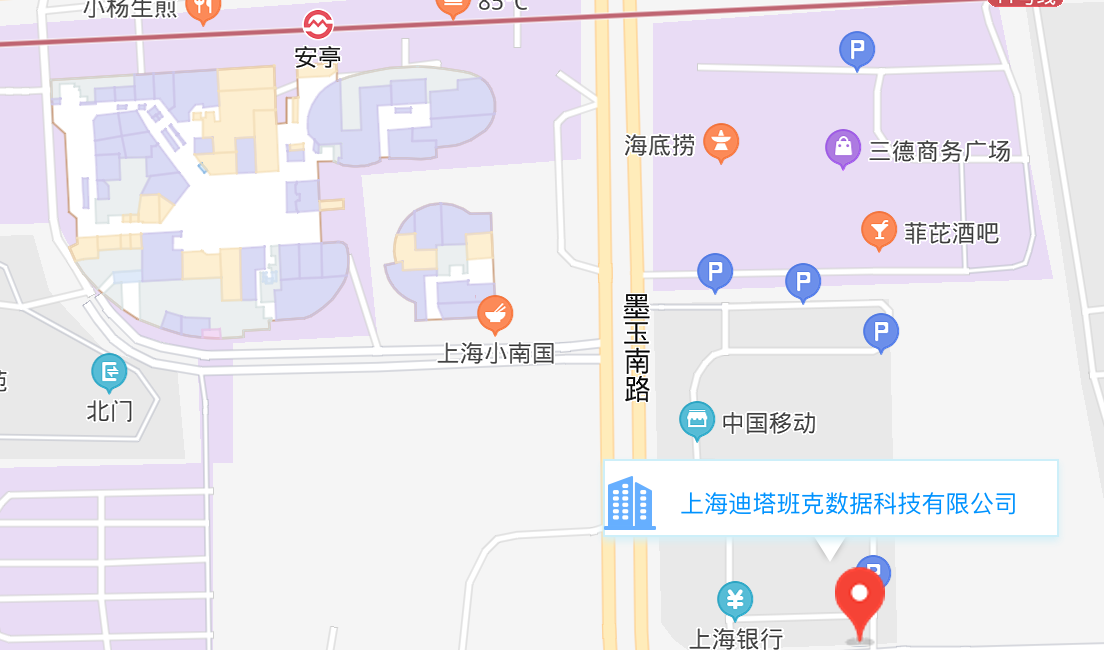This screenshot has width=1104, height=650.
Task: Open the 海底捞 restaurant marker
Action: (x=720, y=142)
